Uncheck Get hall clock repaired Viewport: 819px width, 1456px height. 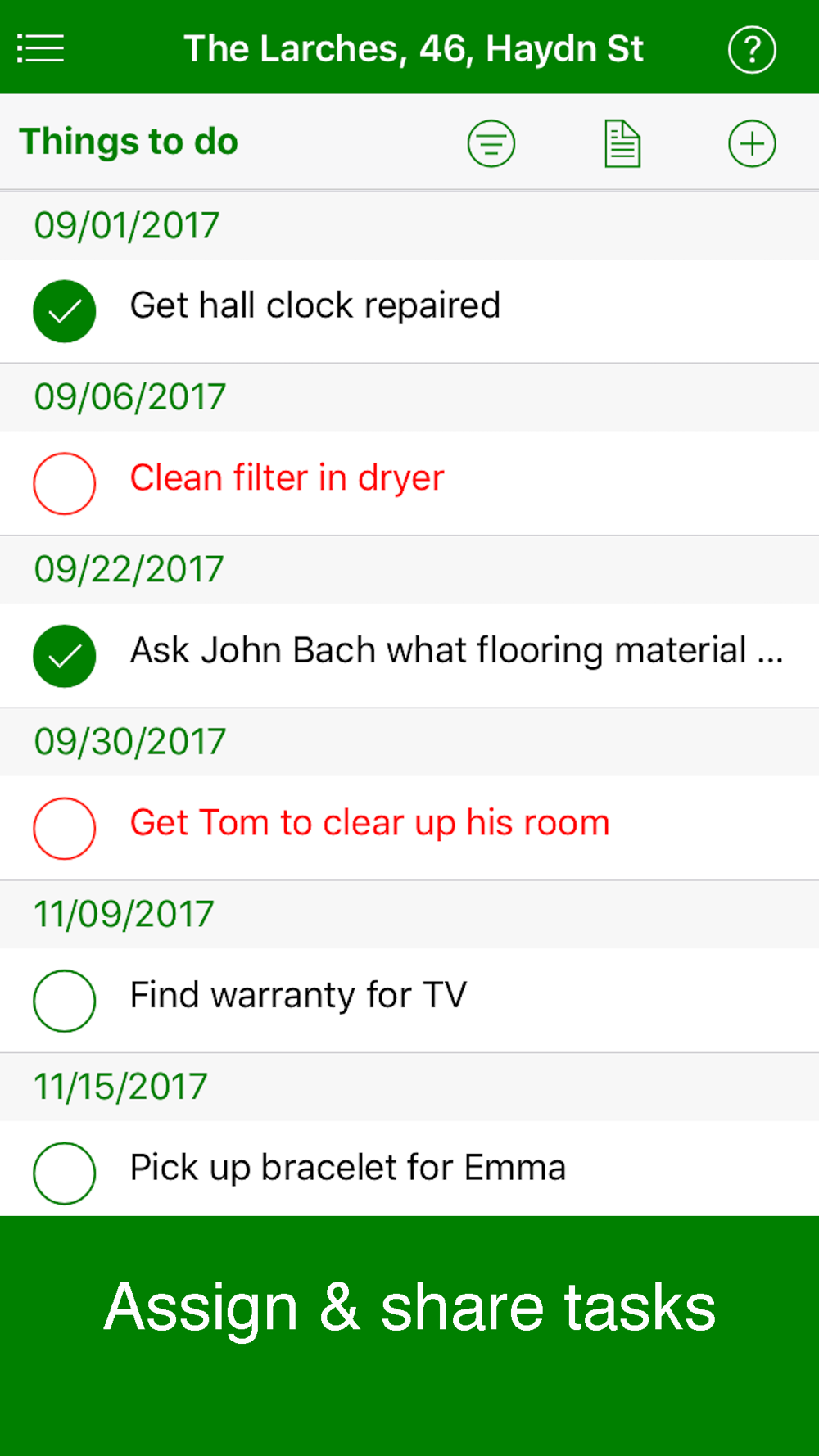[65, 311]
